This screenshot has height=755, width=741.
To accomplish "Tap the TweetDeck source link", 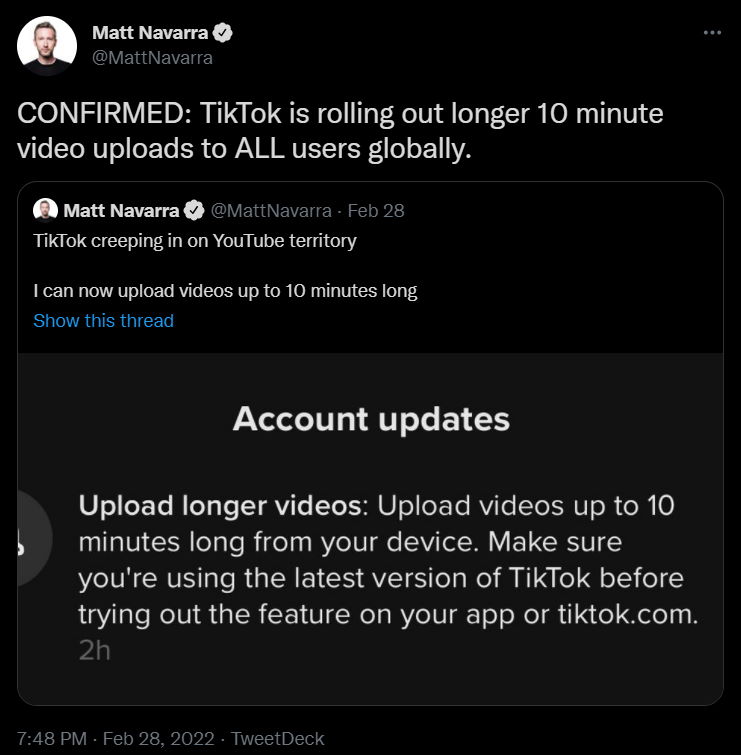I will tap(277, 738).
